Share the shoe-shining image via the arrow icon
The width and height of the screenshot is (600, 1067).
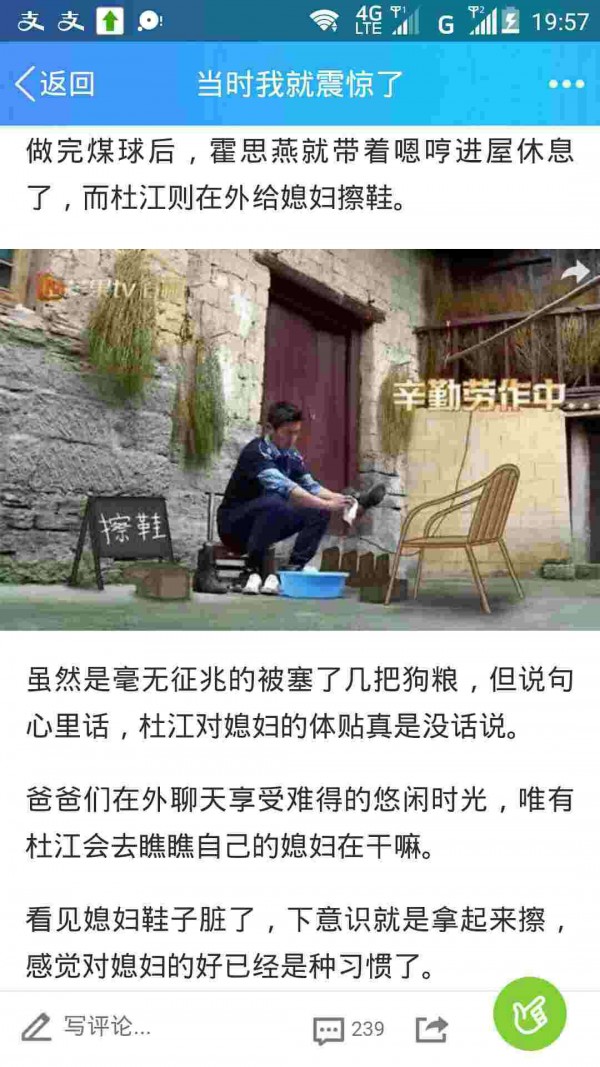tap(574, 272)
